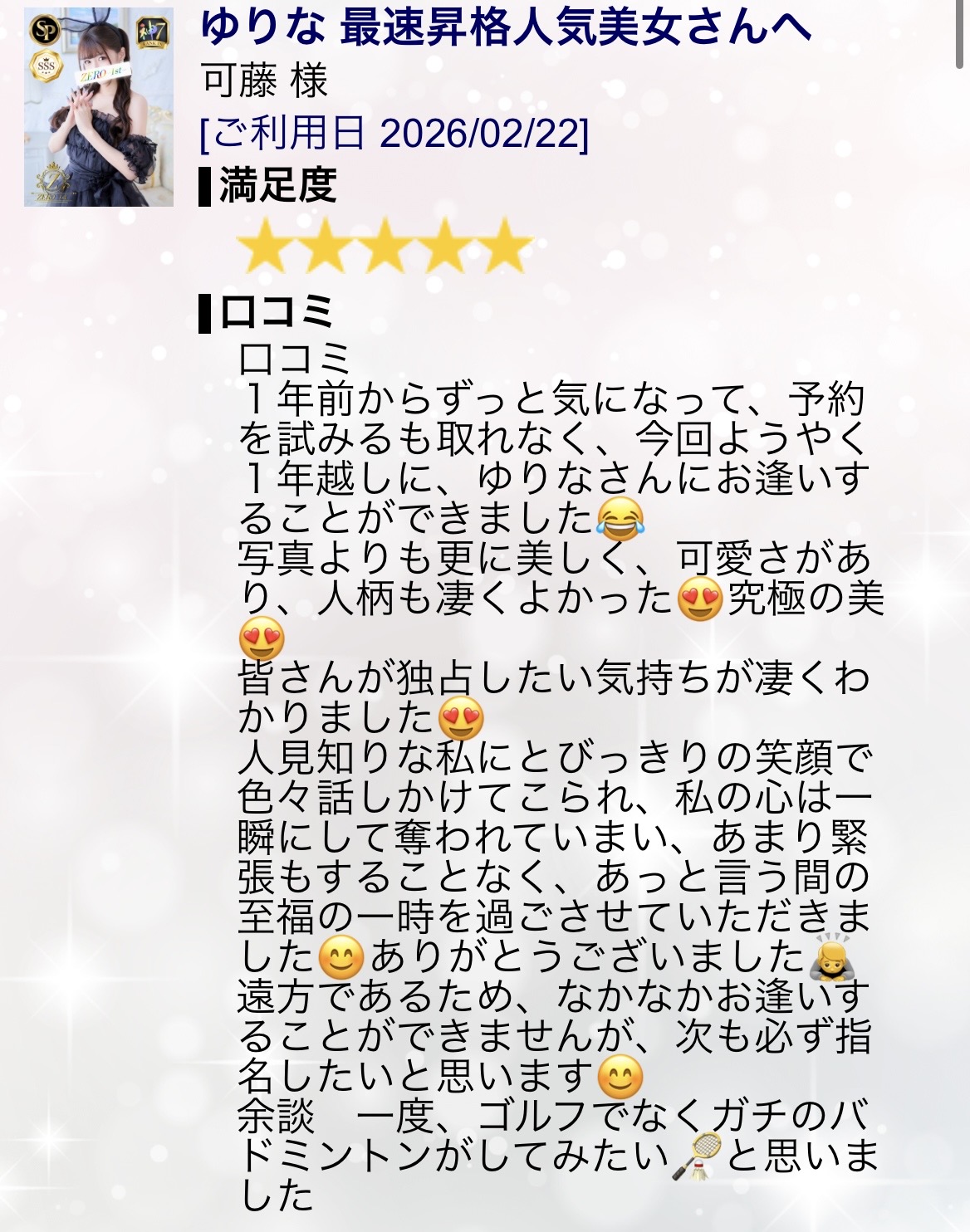Open Yurina's profile photo thumbnail

[x=98, y=107]
